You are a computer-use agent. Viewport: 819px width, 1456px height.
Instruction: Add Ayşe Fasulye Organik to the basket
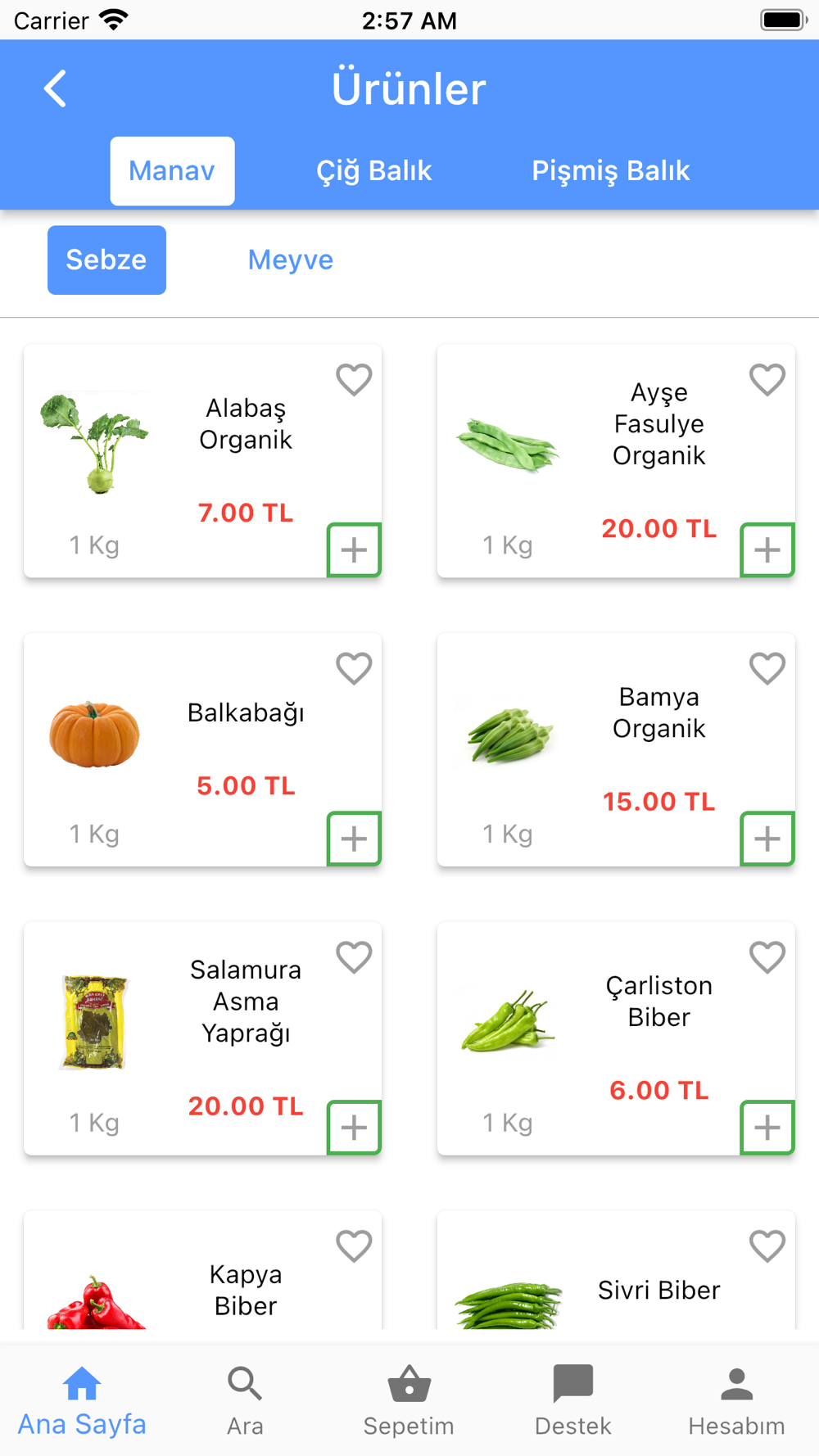pyautogui.click(x=767, y=549)
